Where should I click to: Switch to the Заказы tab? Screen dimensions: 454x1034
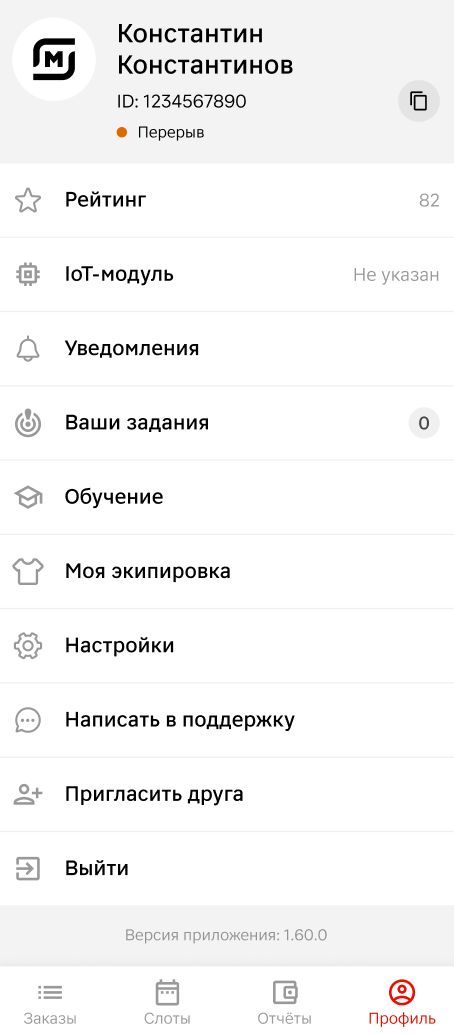50,1002
